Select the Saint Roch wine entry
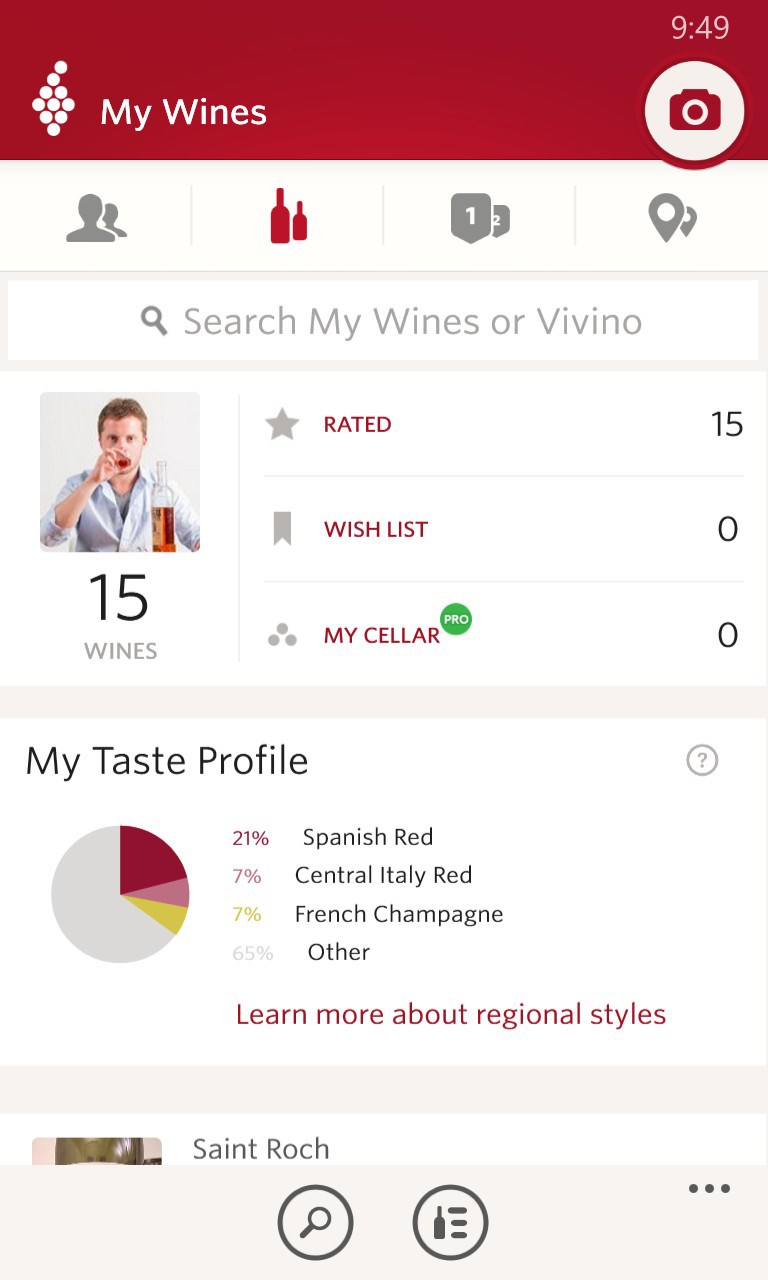The height and width of the screenshot is (1280, 768). [259, 1148]
